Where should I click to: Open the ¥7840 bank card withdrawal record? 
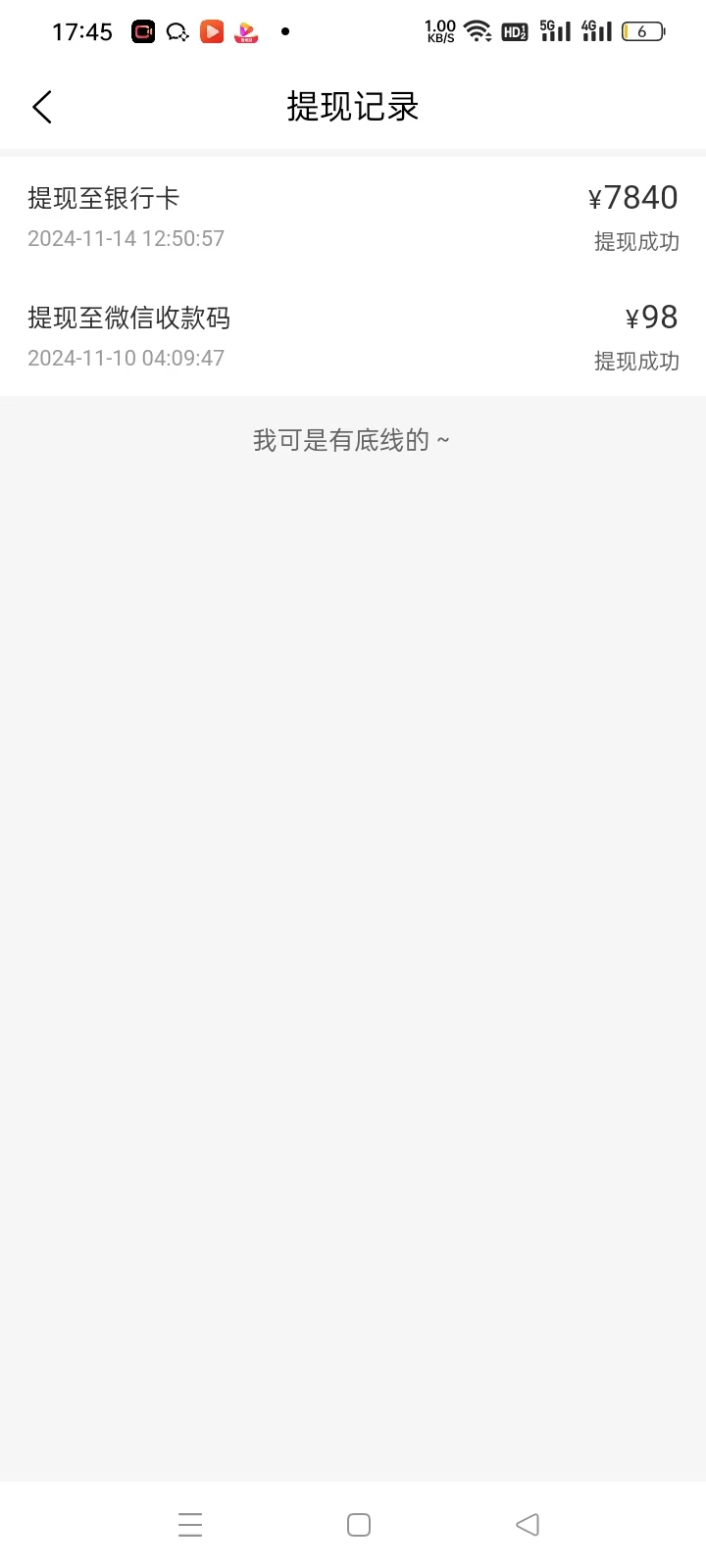point(353,217)
